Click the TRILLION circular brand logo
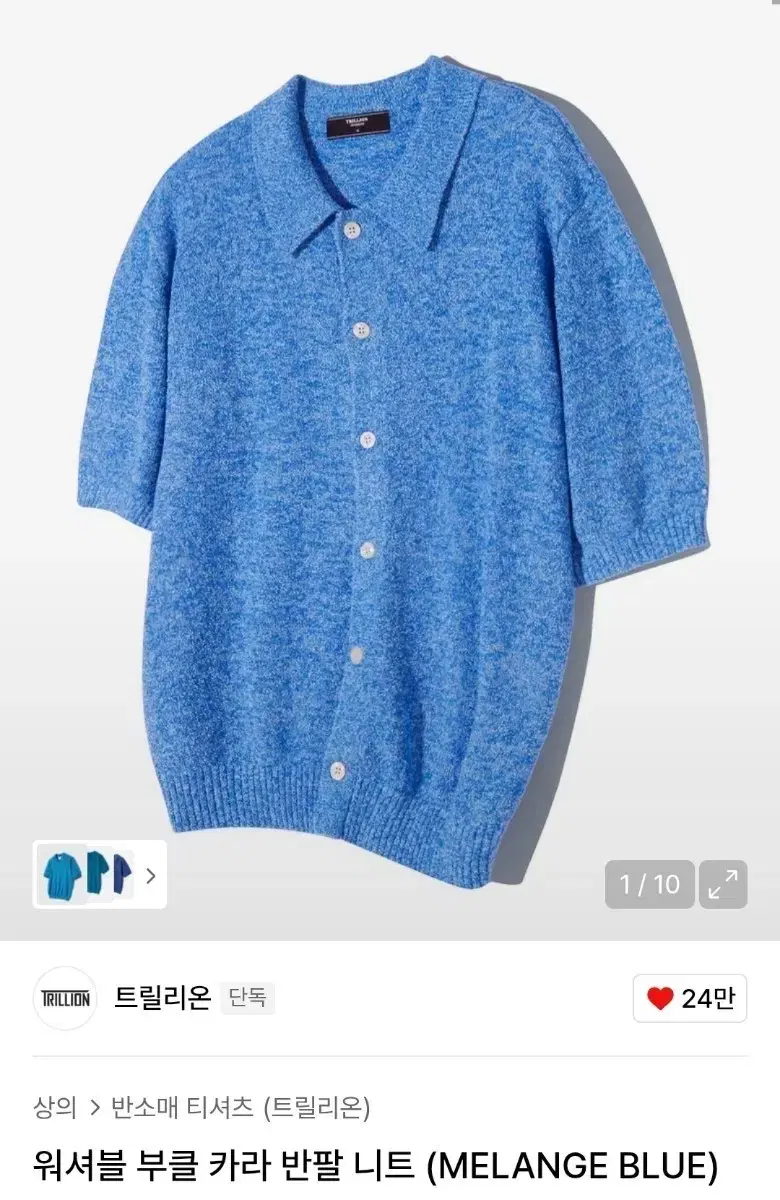This screenshot has width=780, height=1200. click(x=65, y=997)
